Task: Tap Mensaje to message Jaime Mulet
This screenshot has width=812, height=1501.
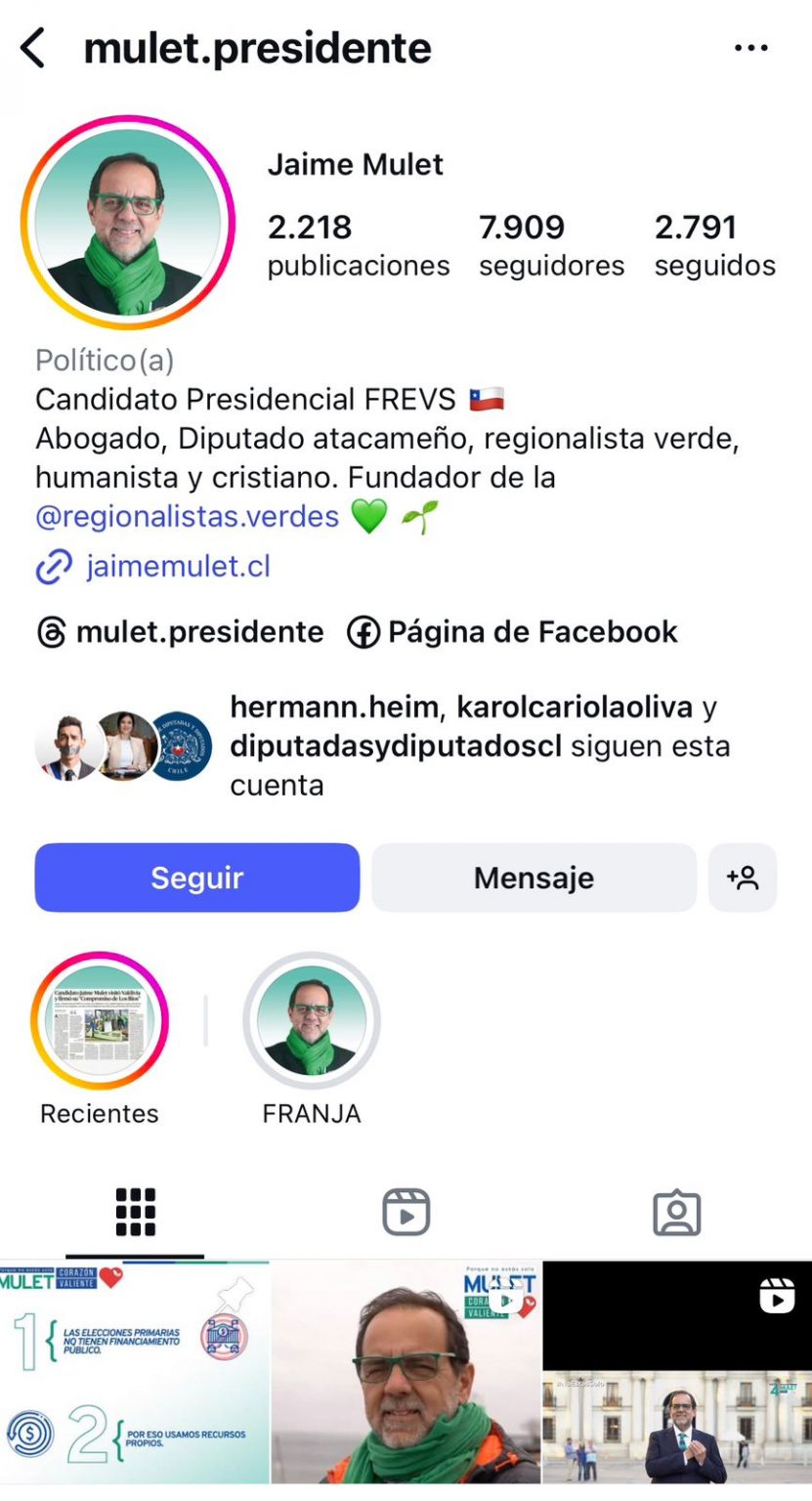Action: click(x=534, y=878)
